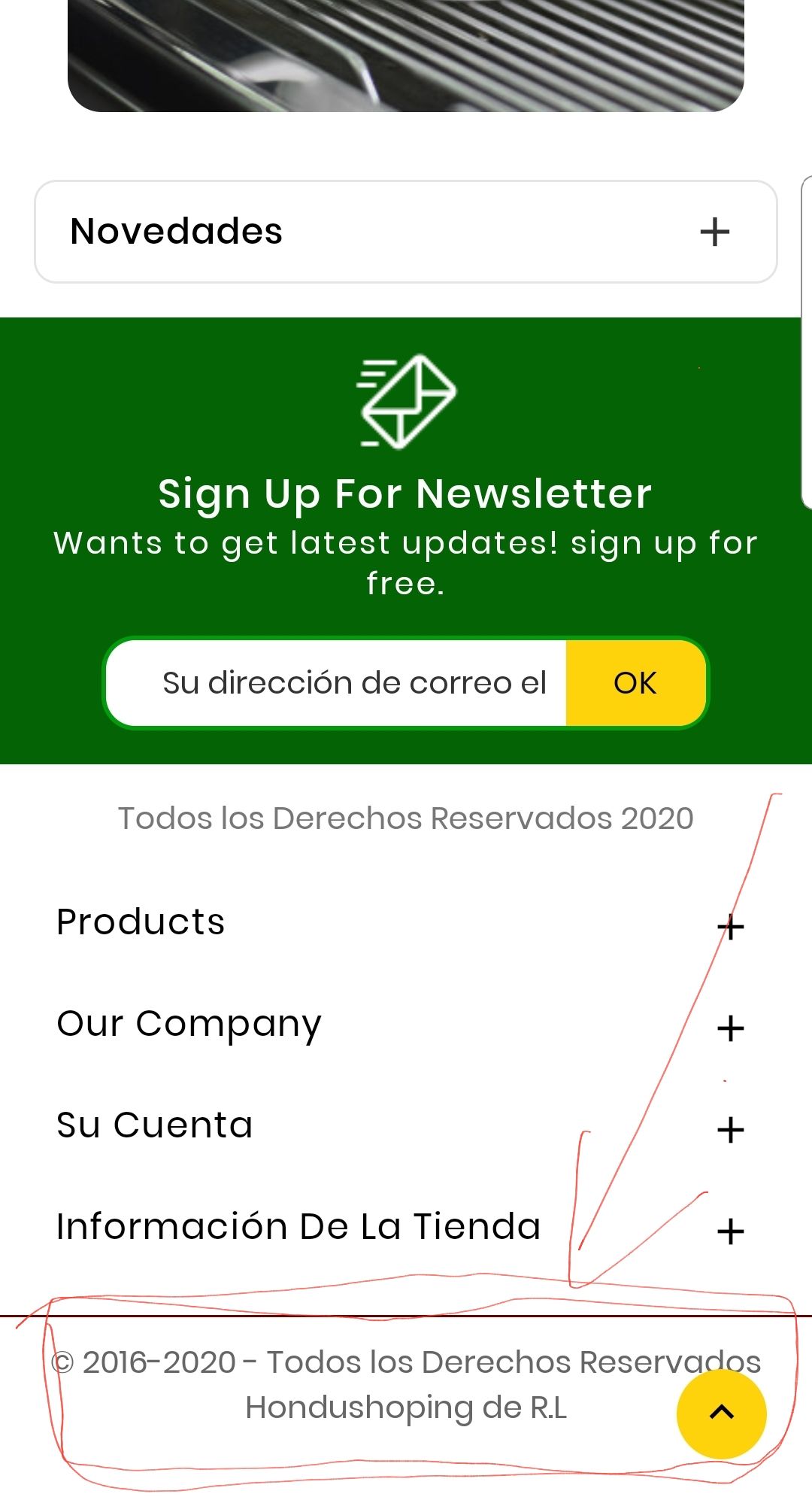Expand the Novedades section

coord(406,232)
